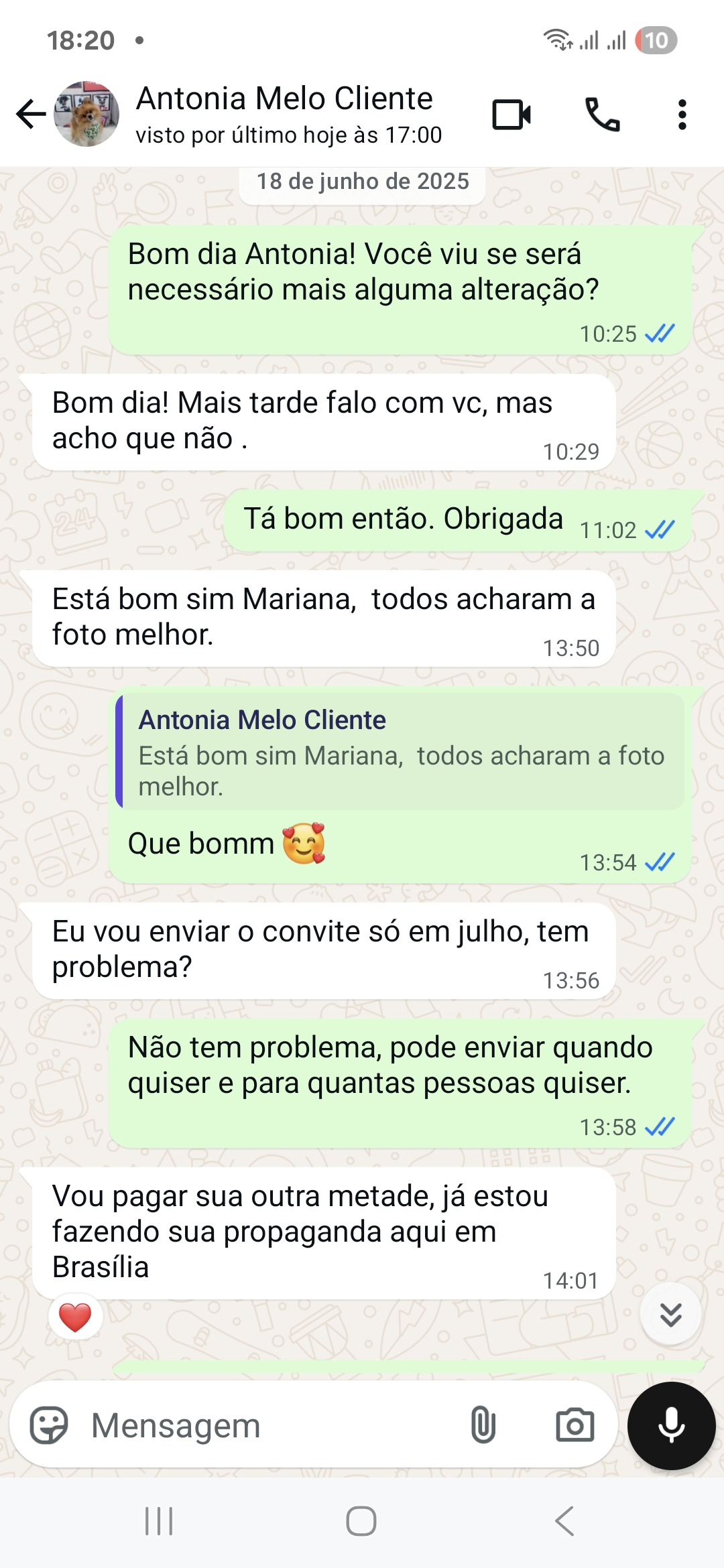Screen dimensions: 724x1568
Task: Jump to the quoted message above "Que bomm"
Action: click(400, 751)
